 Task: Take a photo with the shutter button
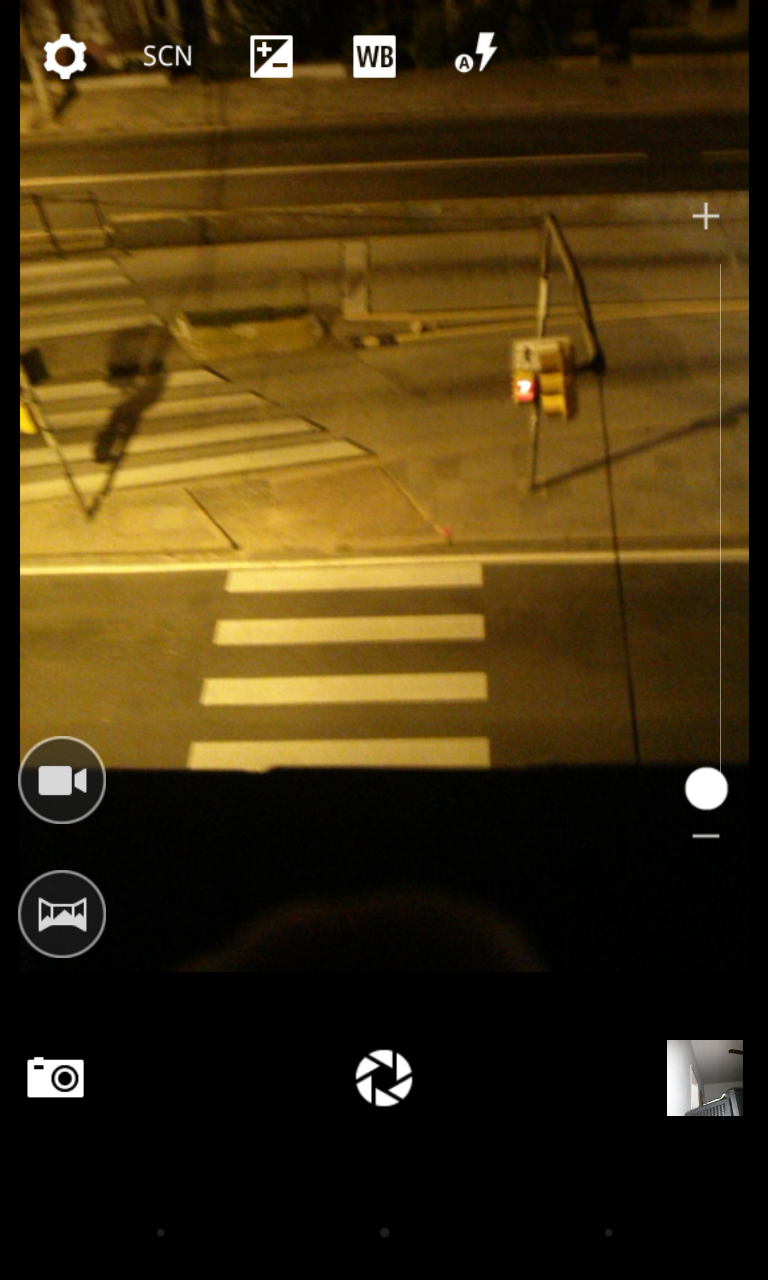[x=384, y=1078]
